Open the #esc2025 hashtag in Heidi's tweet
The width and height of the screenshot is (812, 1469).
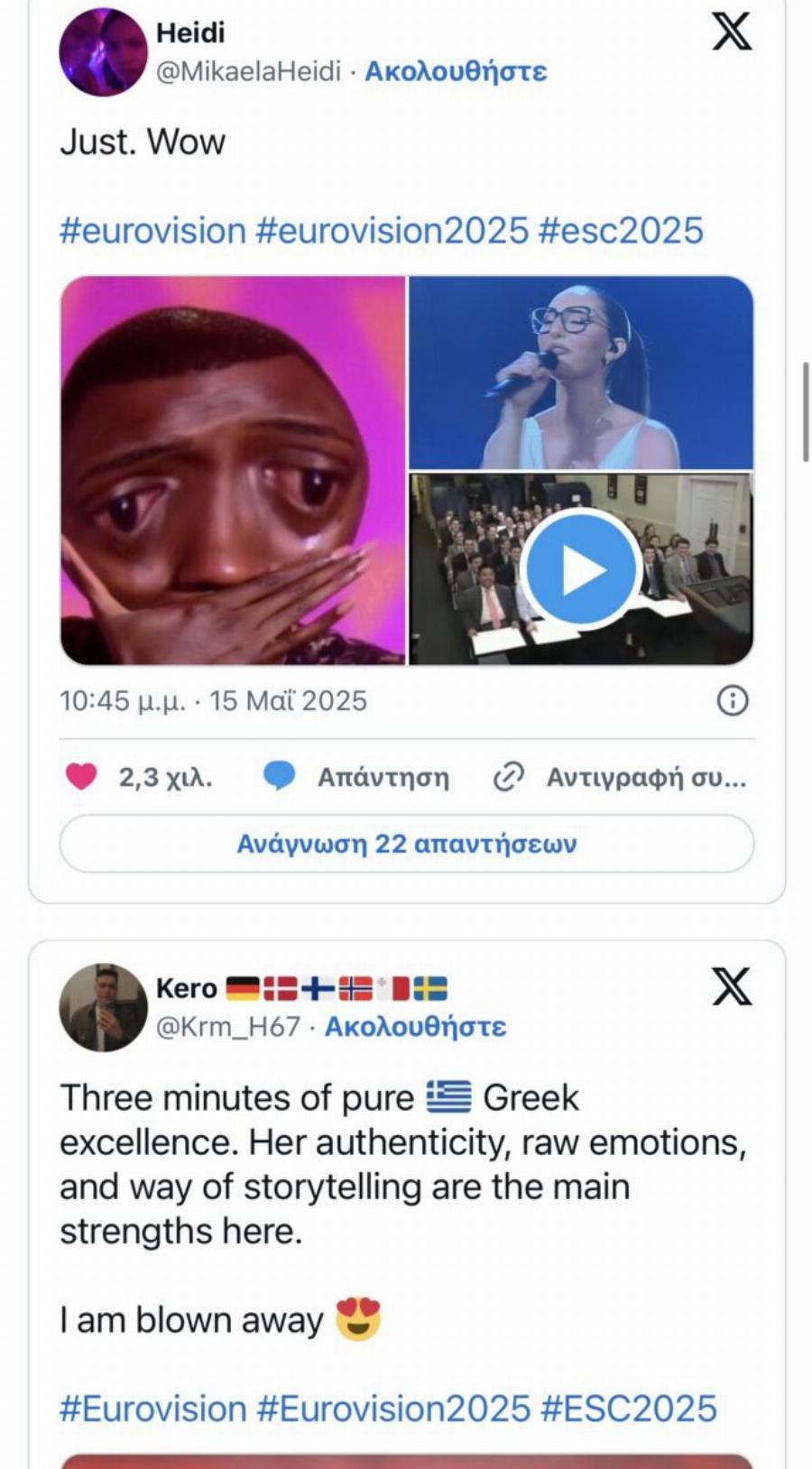pos(620,231)
